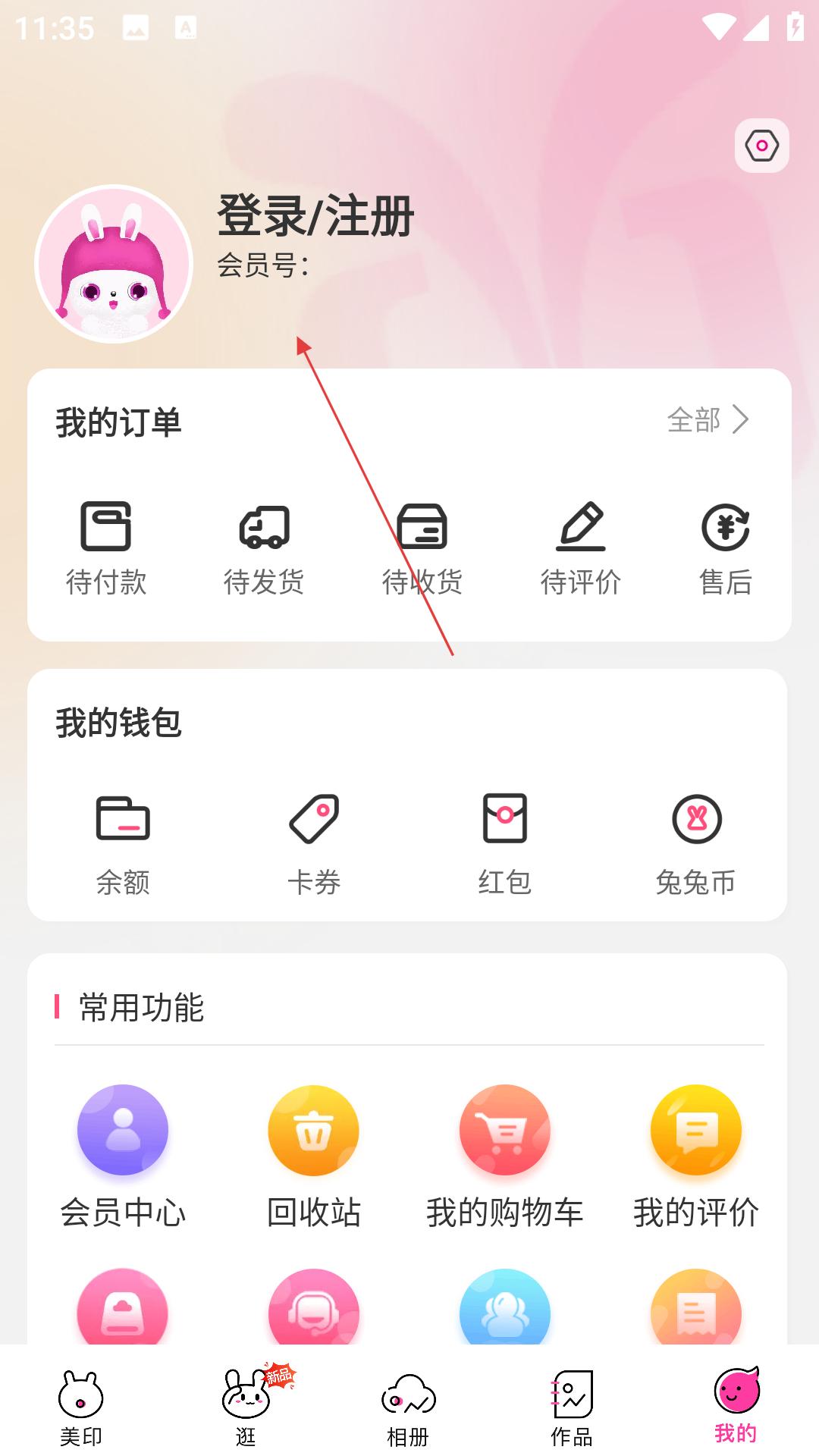Open 红包 red packets
The height and width of the screenshot is (1456, 819).
pyautogui.click(x=505, y=845)
